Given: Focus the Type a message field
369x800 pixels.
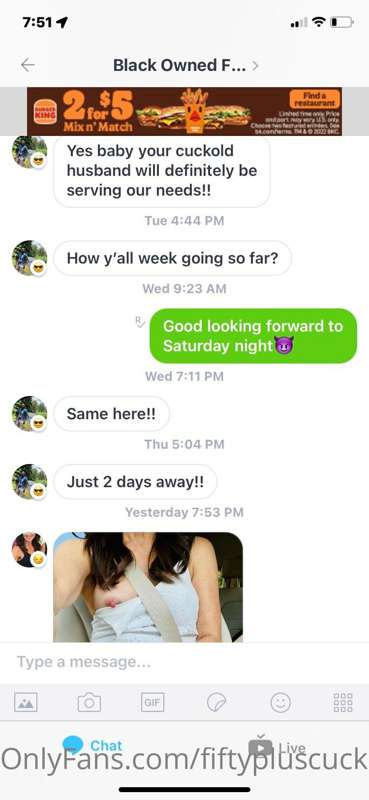Looking at the screenshot, I should point(184,662).
